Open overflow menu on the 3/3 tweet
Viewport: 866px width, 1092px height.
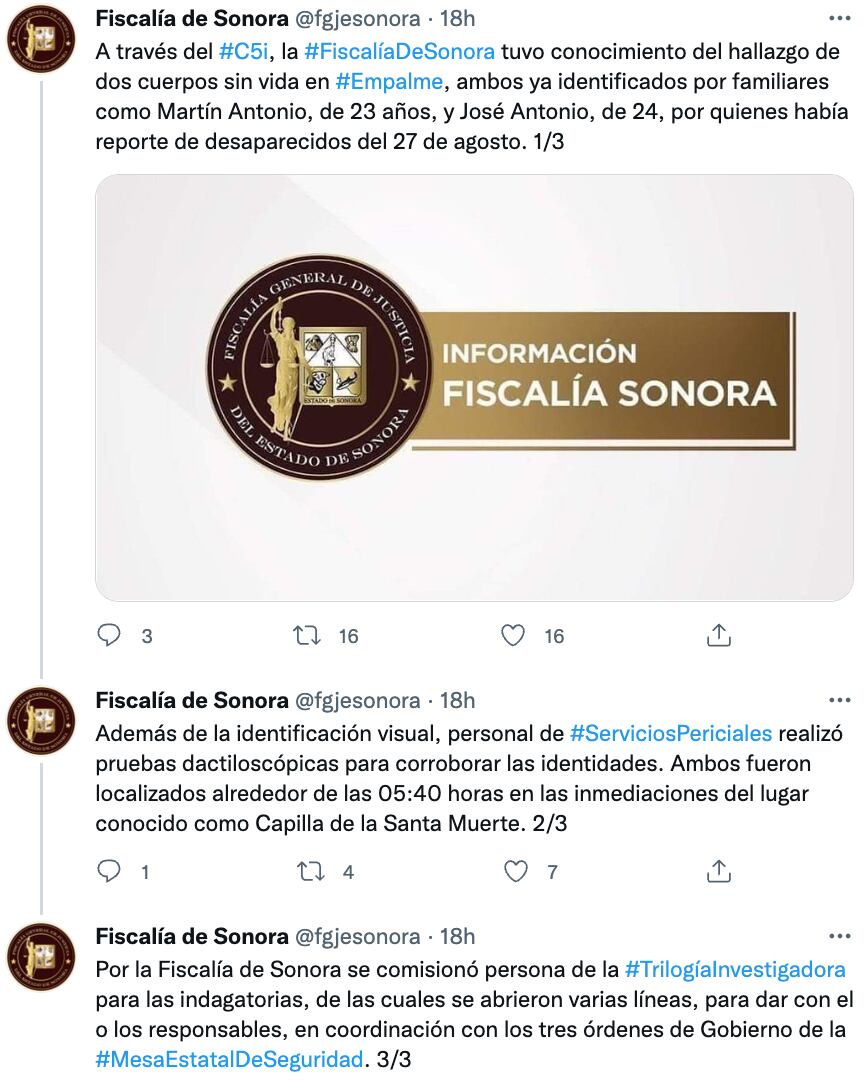pyautogui.click(x=840, y=936)
